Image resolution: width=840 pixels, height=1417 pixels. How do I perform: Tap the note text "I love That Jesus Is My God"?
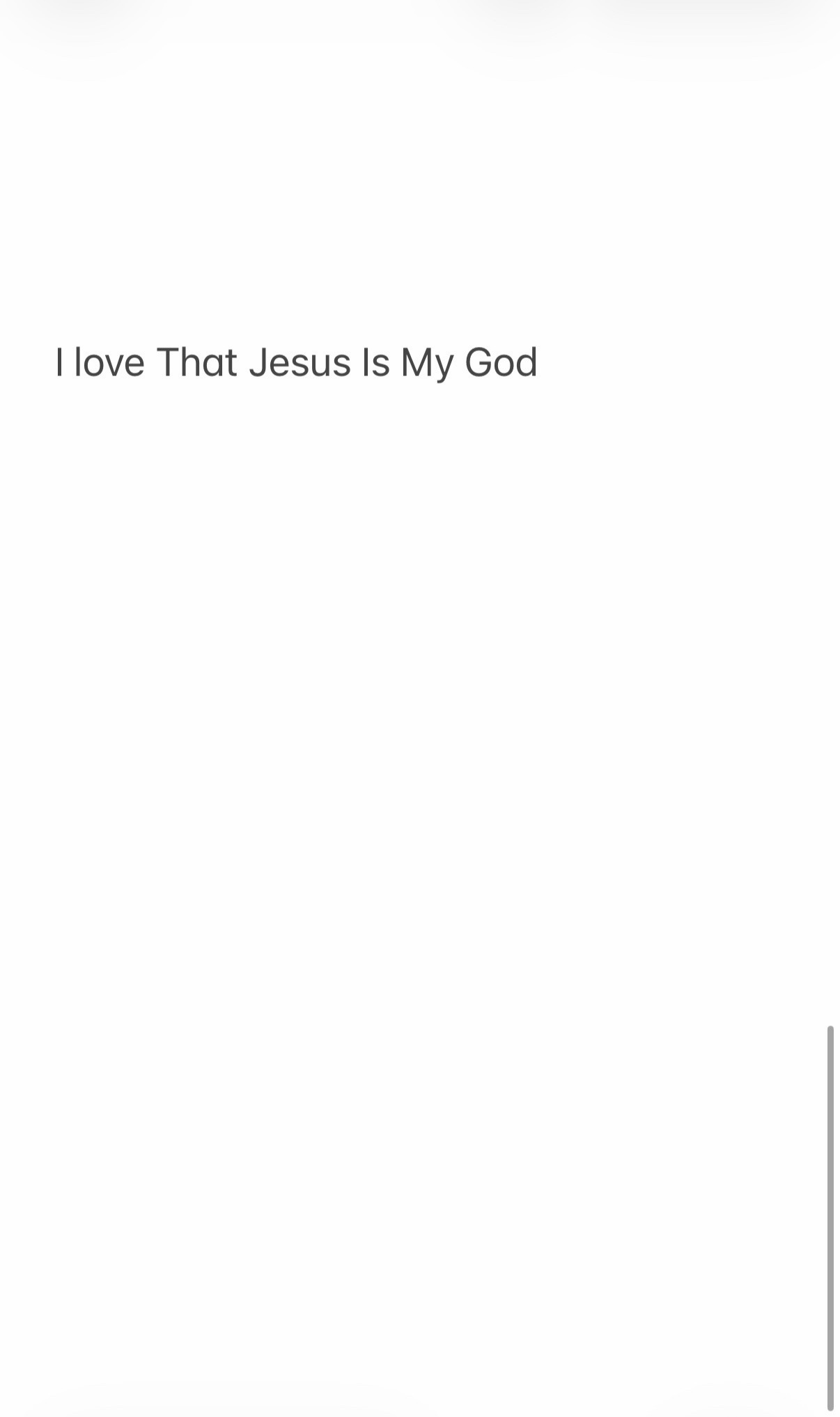297,363
